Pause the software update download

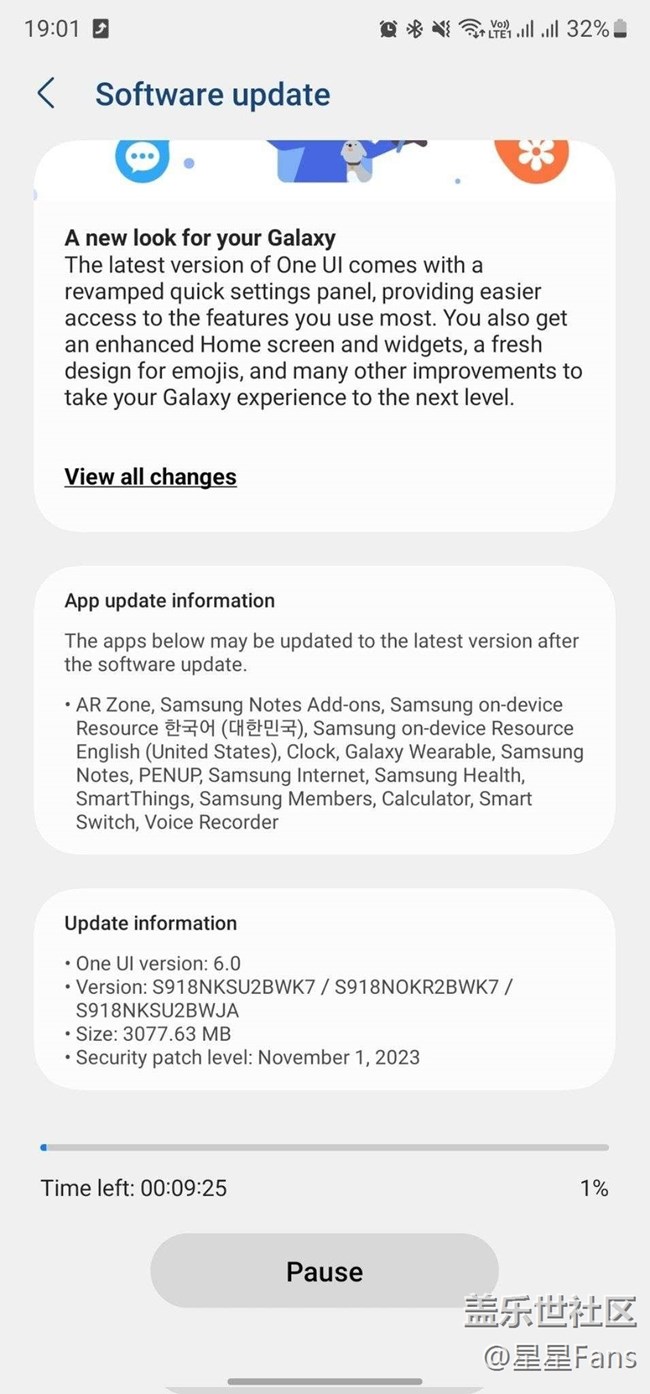324,1271
